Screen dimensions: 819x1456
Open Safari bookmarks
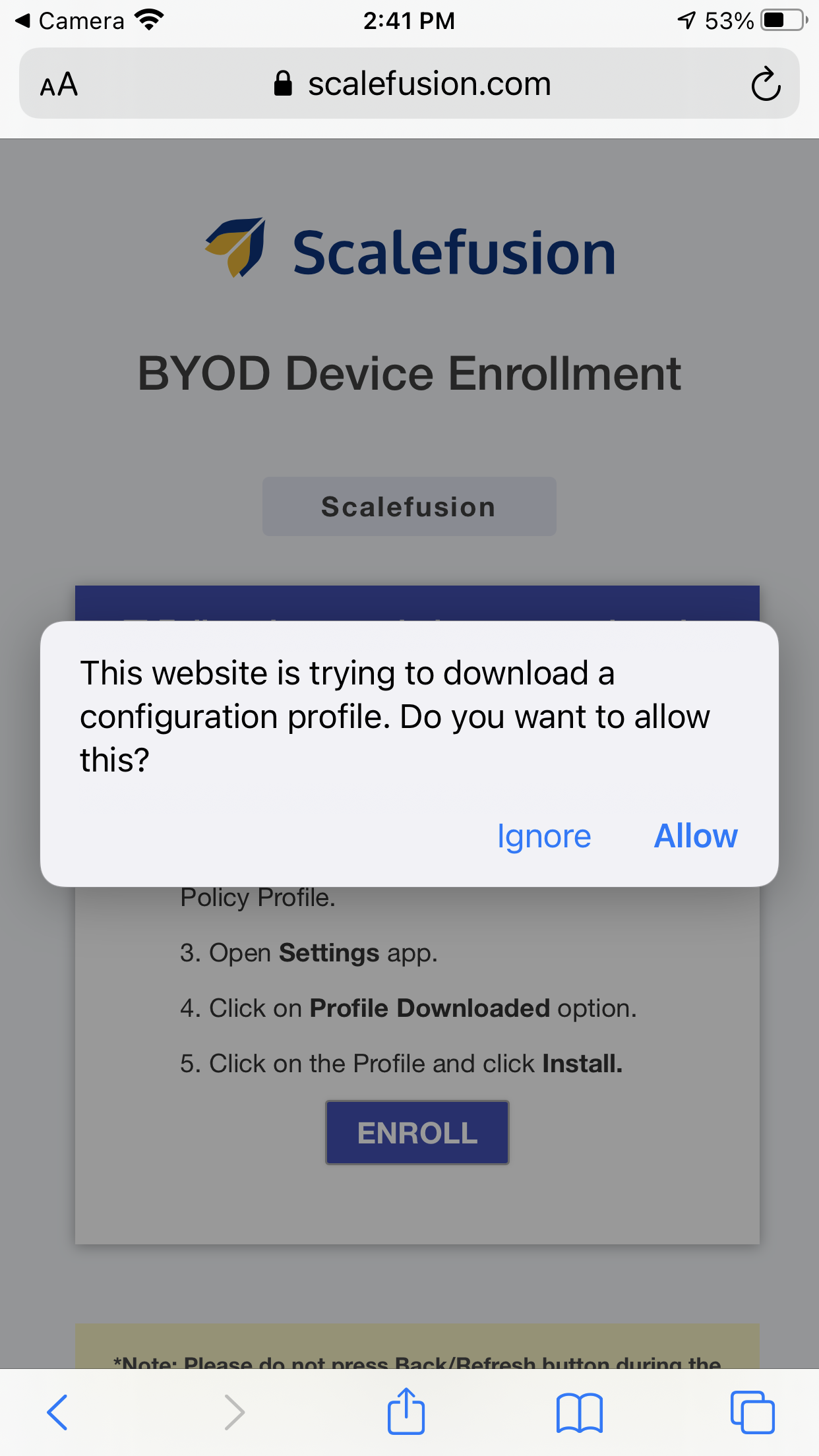(x=579, y=1412)
